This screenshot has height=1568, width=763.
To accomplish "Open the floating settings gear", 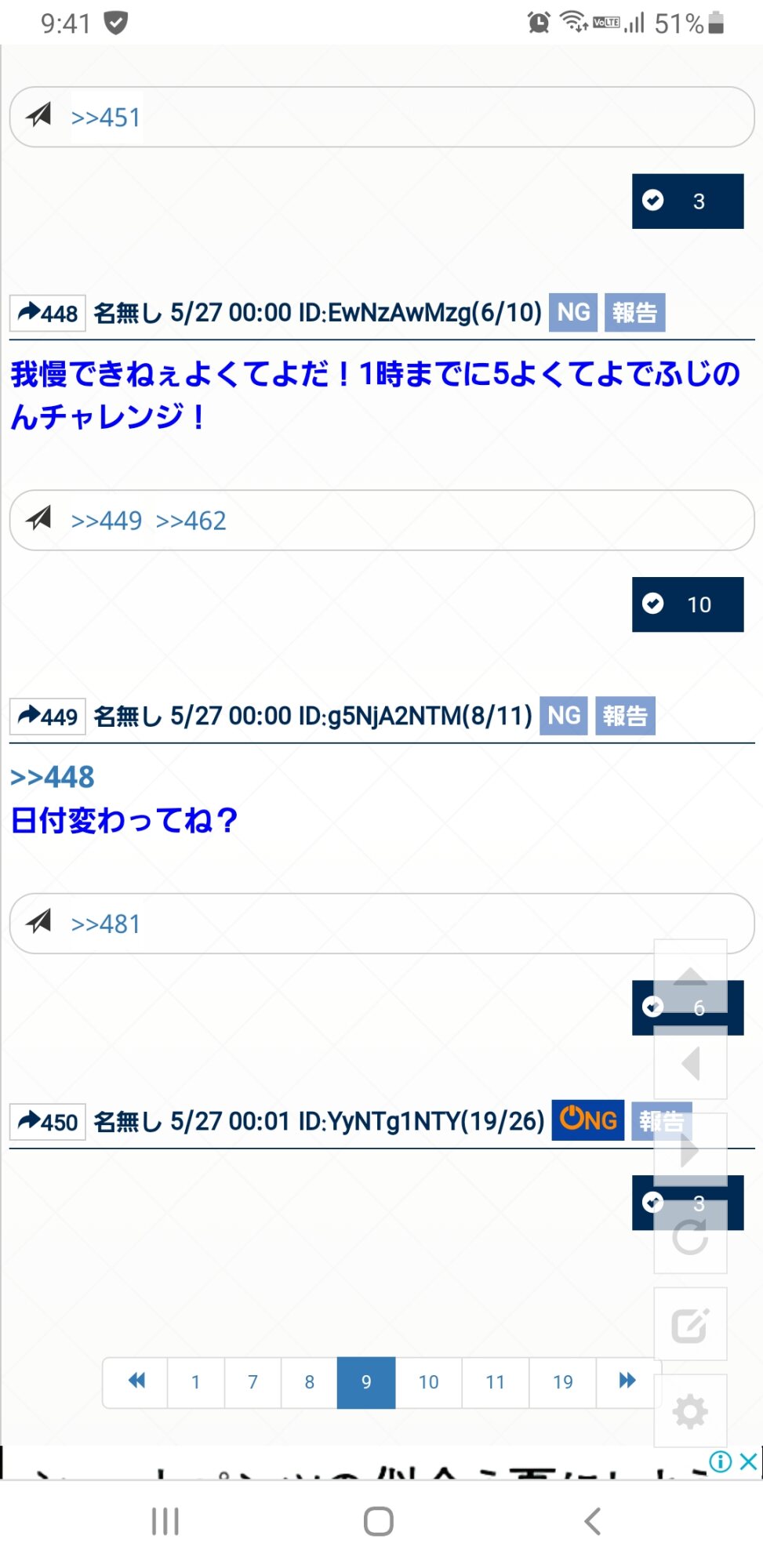I will tap(690, 1412).
